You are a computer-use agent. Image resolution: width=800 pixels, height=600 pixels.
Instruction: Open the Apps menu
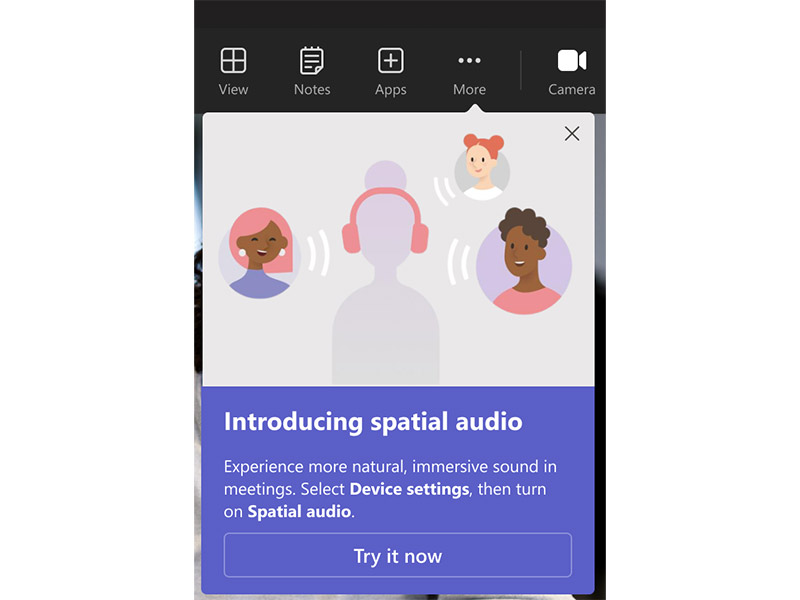click(x=390, y=71)
